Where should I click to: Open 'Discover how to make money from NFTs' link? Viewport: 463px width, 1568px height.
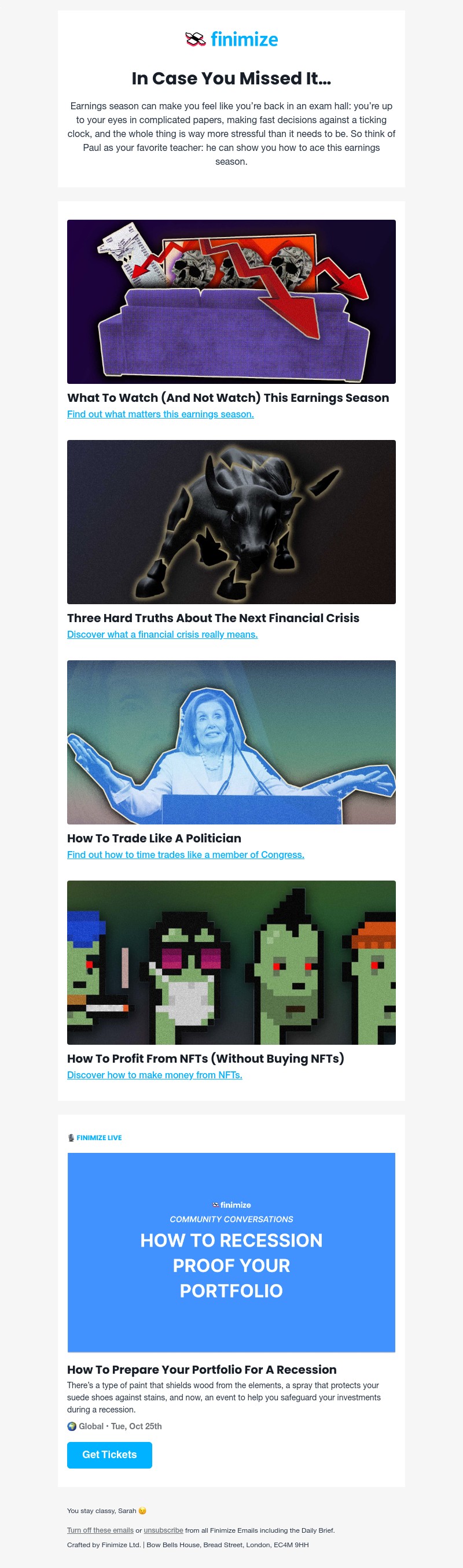coord(154,1075)
